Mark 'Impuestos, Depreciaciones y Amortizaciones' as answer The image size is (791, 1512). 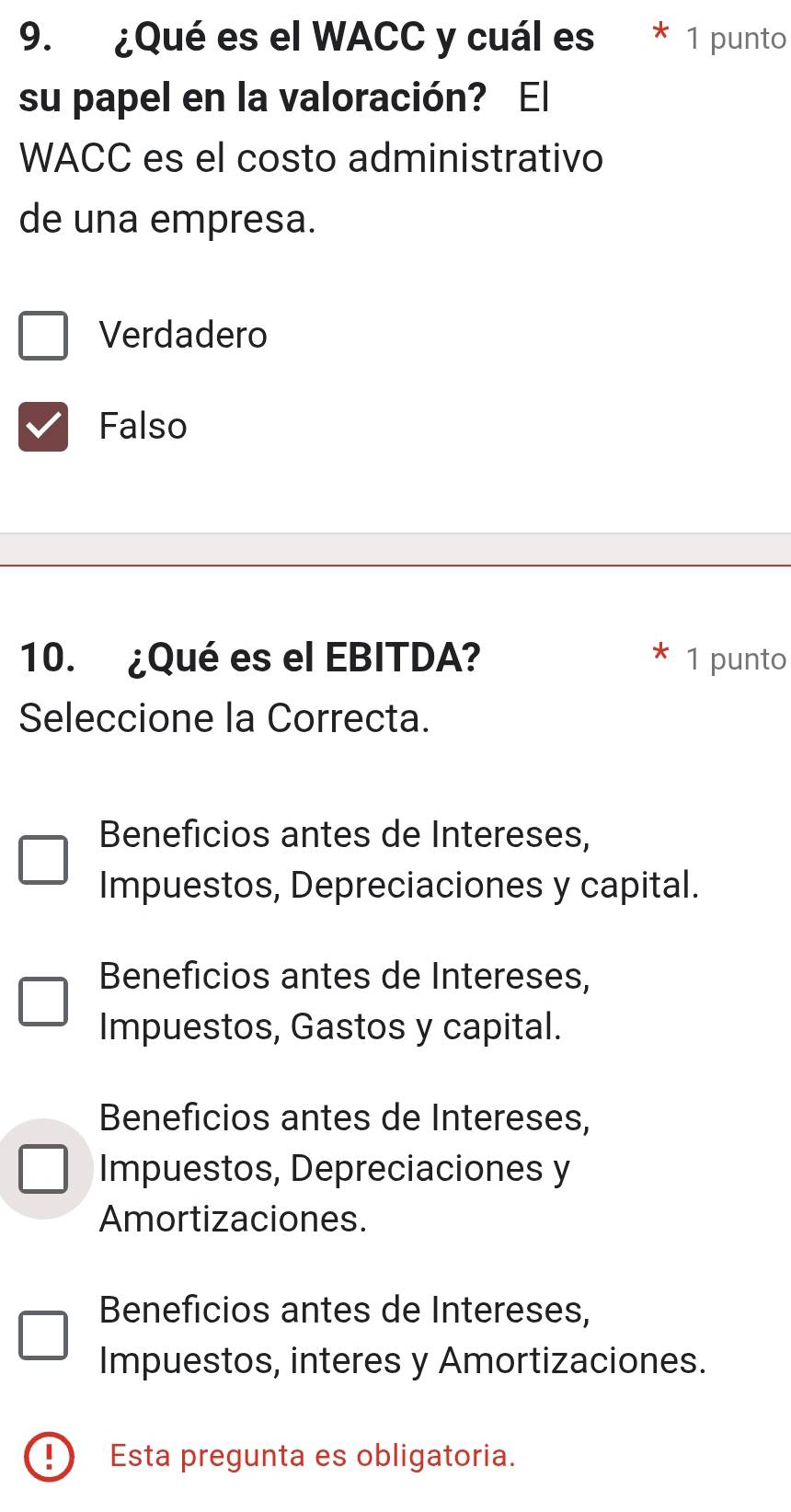coord(43,1169)
